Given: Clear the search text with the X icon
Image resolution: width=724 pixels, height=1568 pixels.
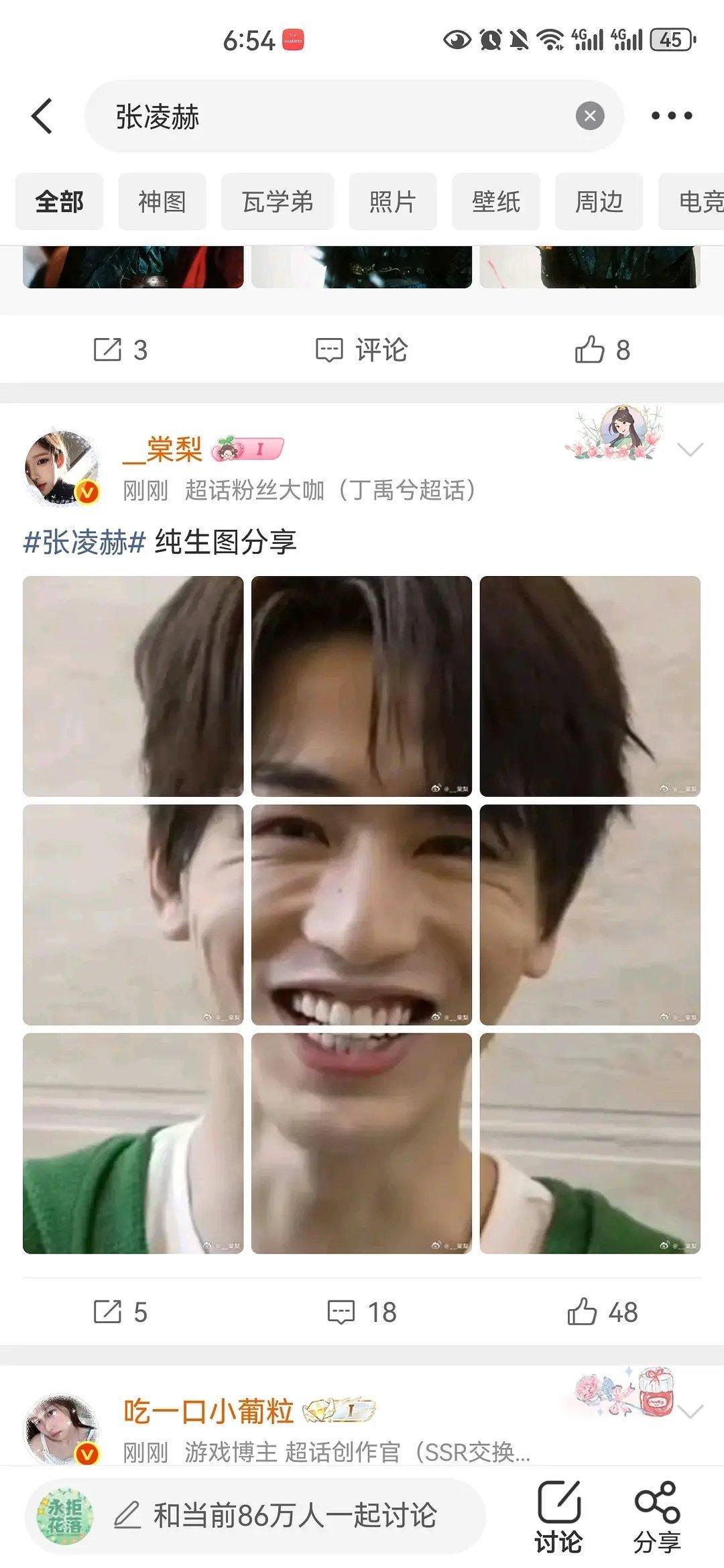Looking at the screenshot, I should click(x=589, y=115).
